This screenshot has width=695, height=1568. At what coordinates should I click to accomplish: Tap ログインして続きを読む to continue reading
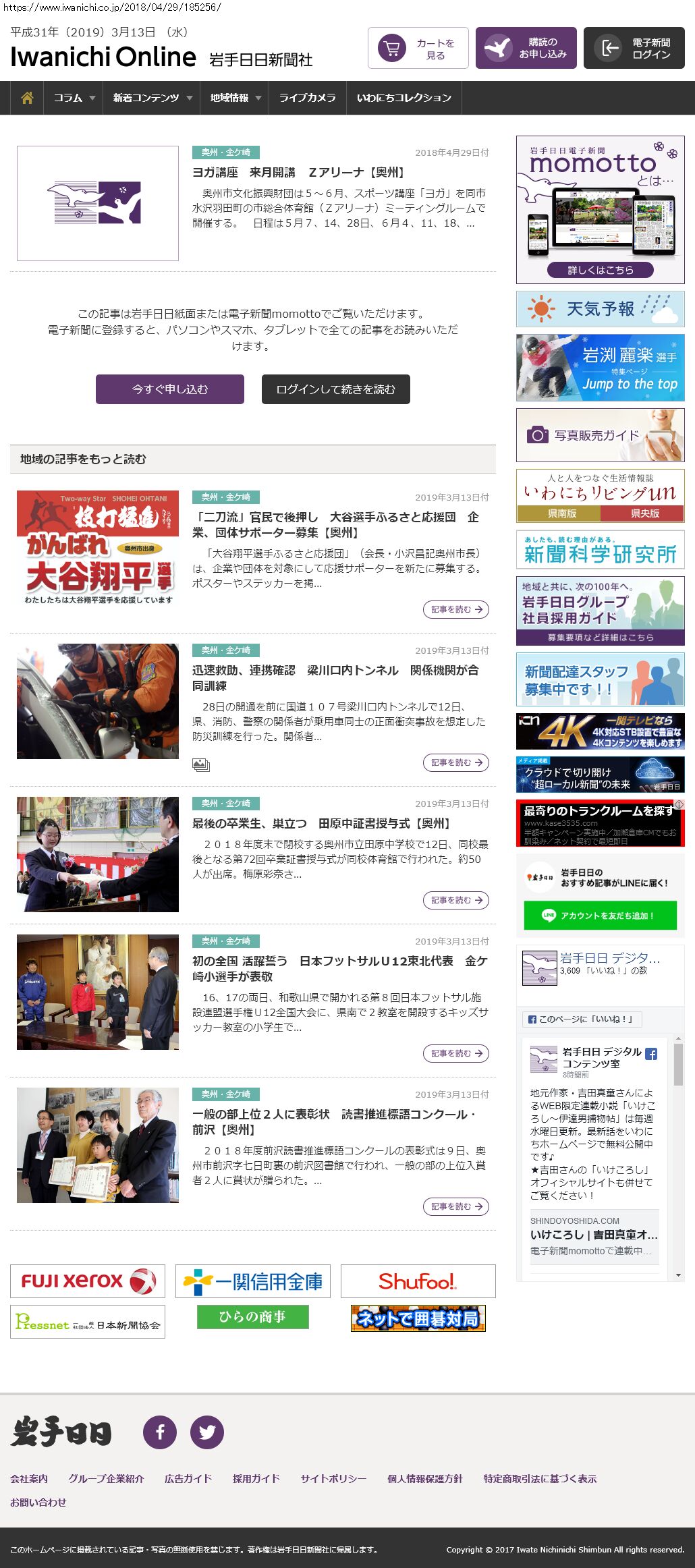(x=335, y=389)
